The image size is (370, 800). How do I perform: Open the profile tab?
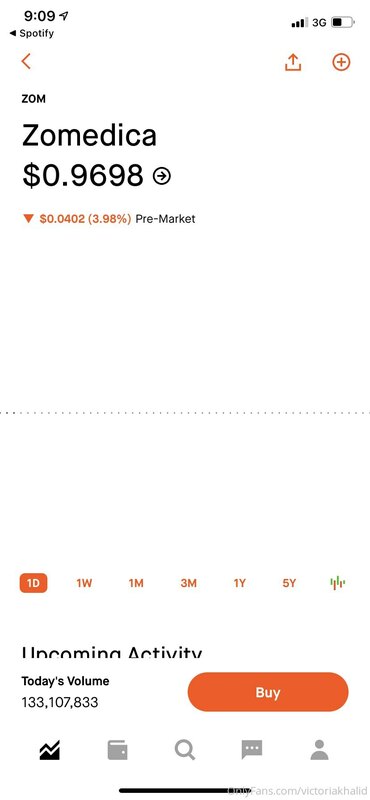coord(319,750)
